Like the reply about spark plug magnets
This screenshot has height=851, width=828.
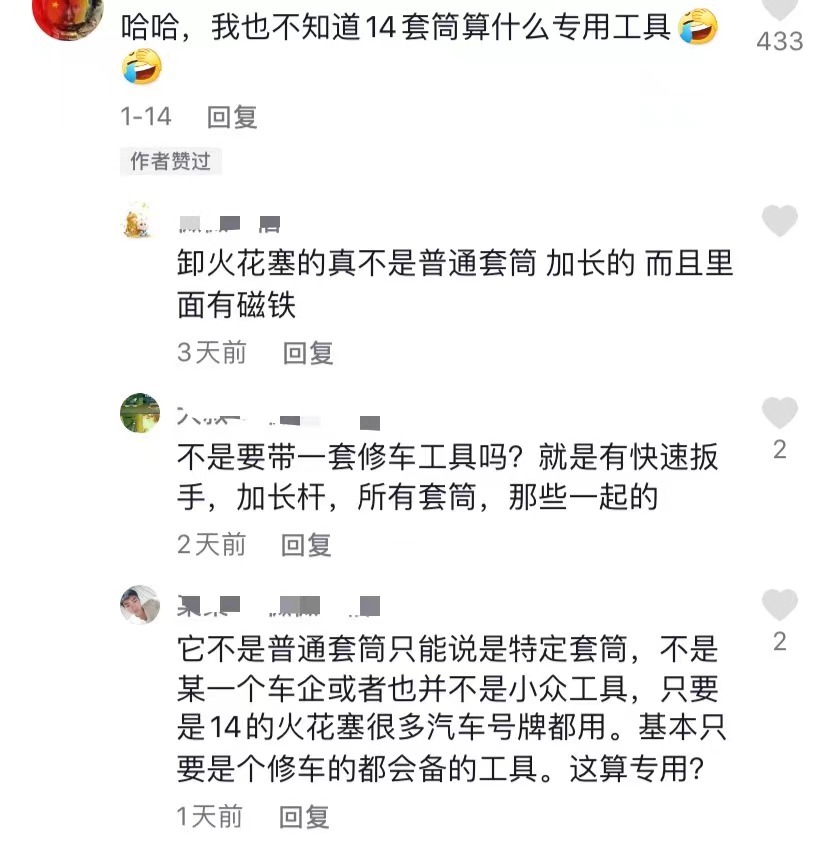click(x=778, y=222)
